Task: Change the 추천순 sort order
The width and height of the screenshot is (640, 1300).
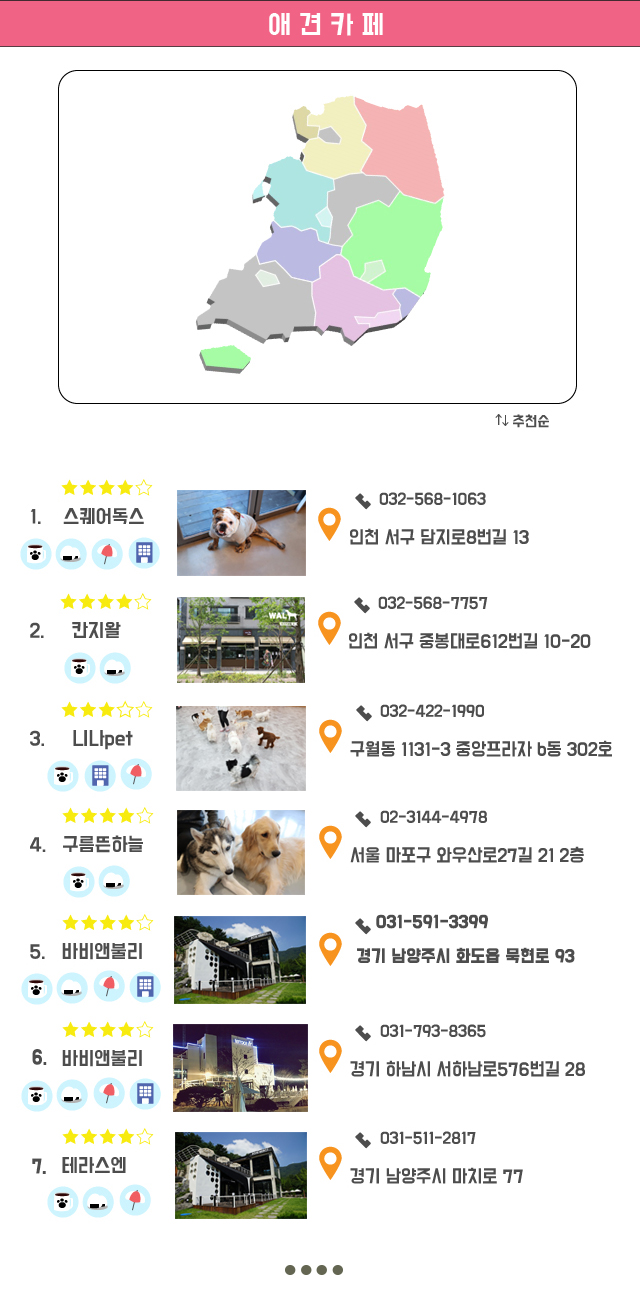Action: pyautogui.click(x=522, y=421)
